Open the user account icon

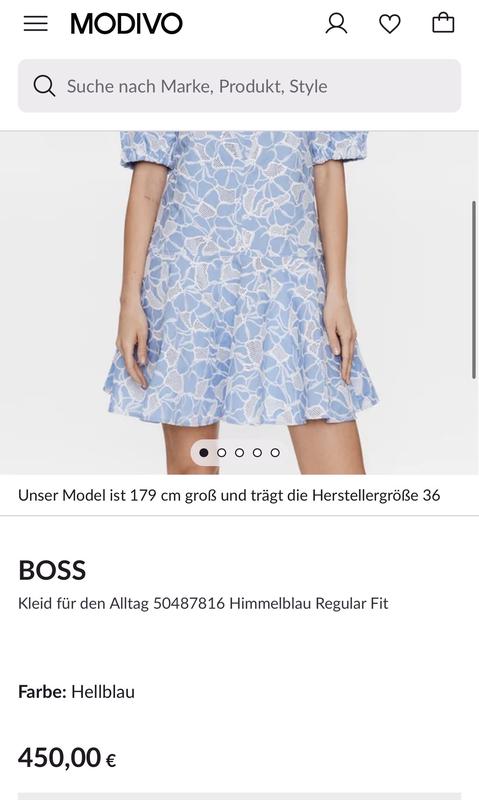[336, 23]
